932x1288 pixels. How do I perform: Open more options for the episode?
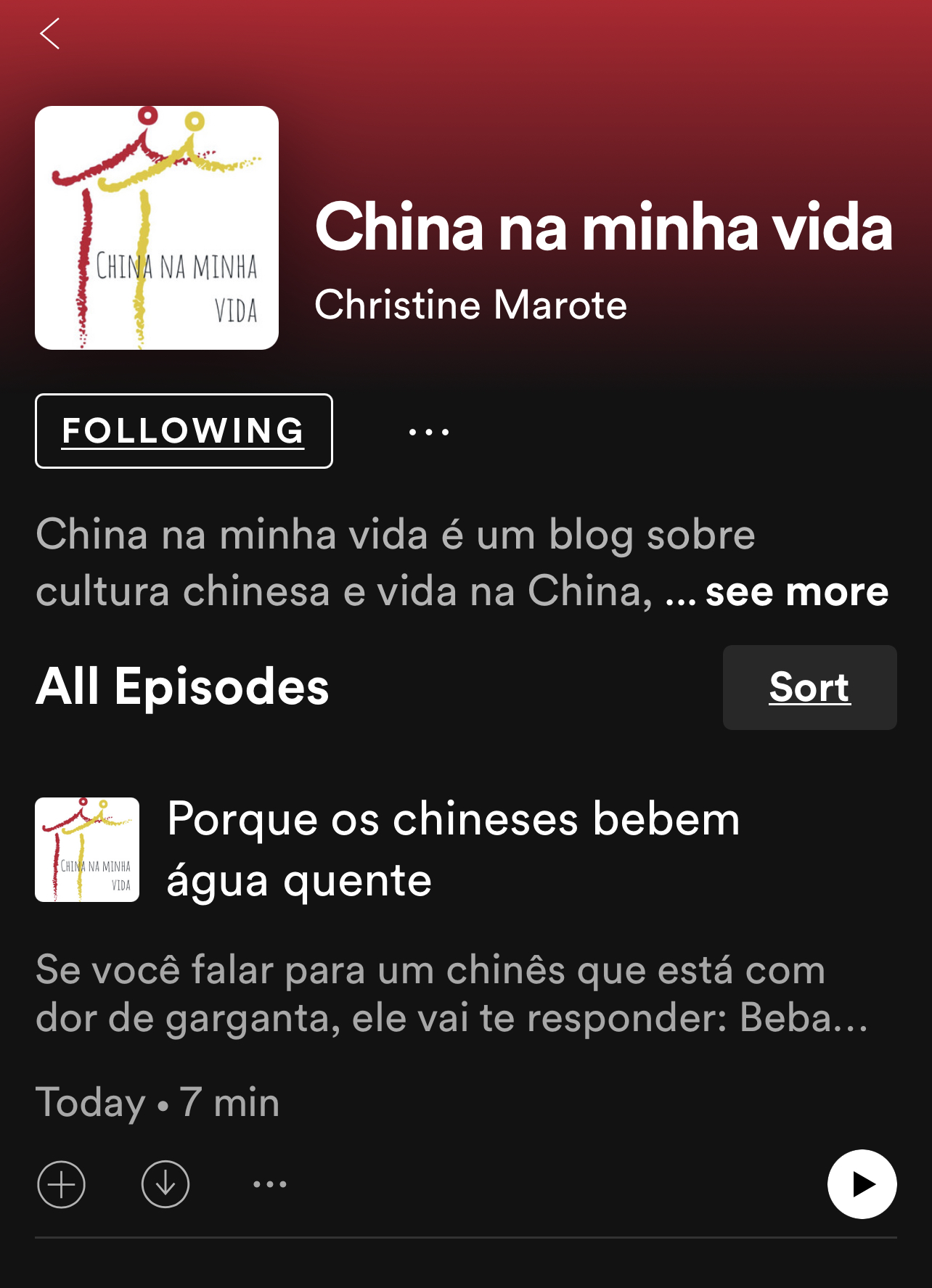tap(269, 1184)
